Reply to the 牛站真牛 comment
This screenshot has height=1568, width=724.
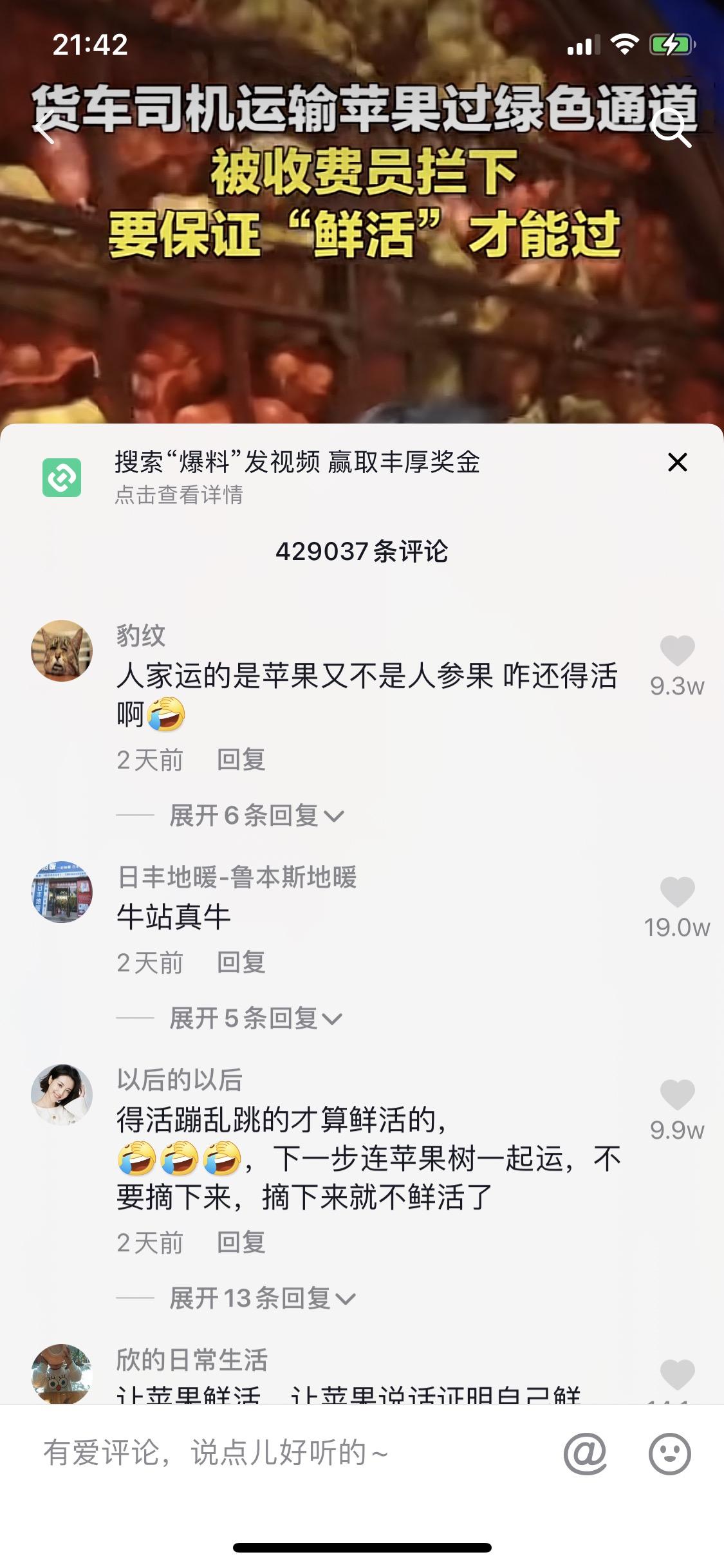[x=241, y=963]
